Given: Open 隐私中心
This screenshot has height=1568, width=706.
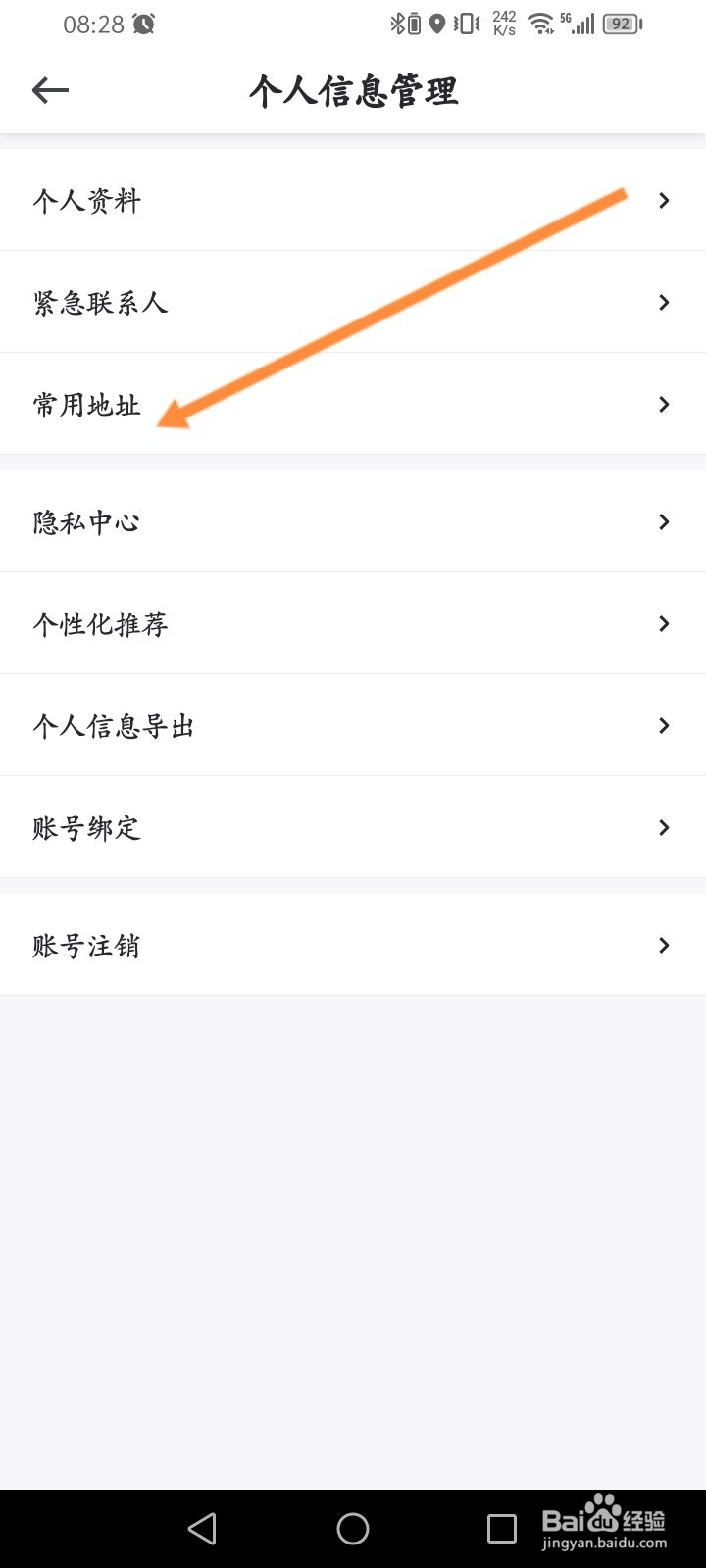Looking at the screenshot, I should click(353, 521).
